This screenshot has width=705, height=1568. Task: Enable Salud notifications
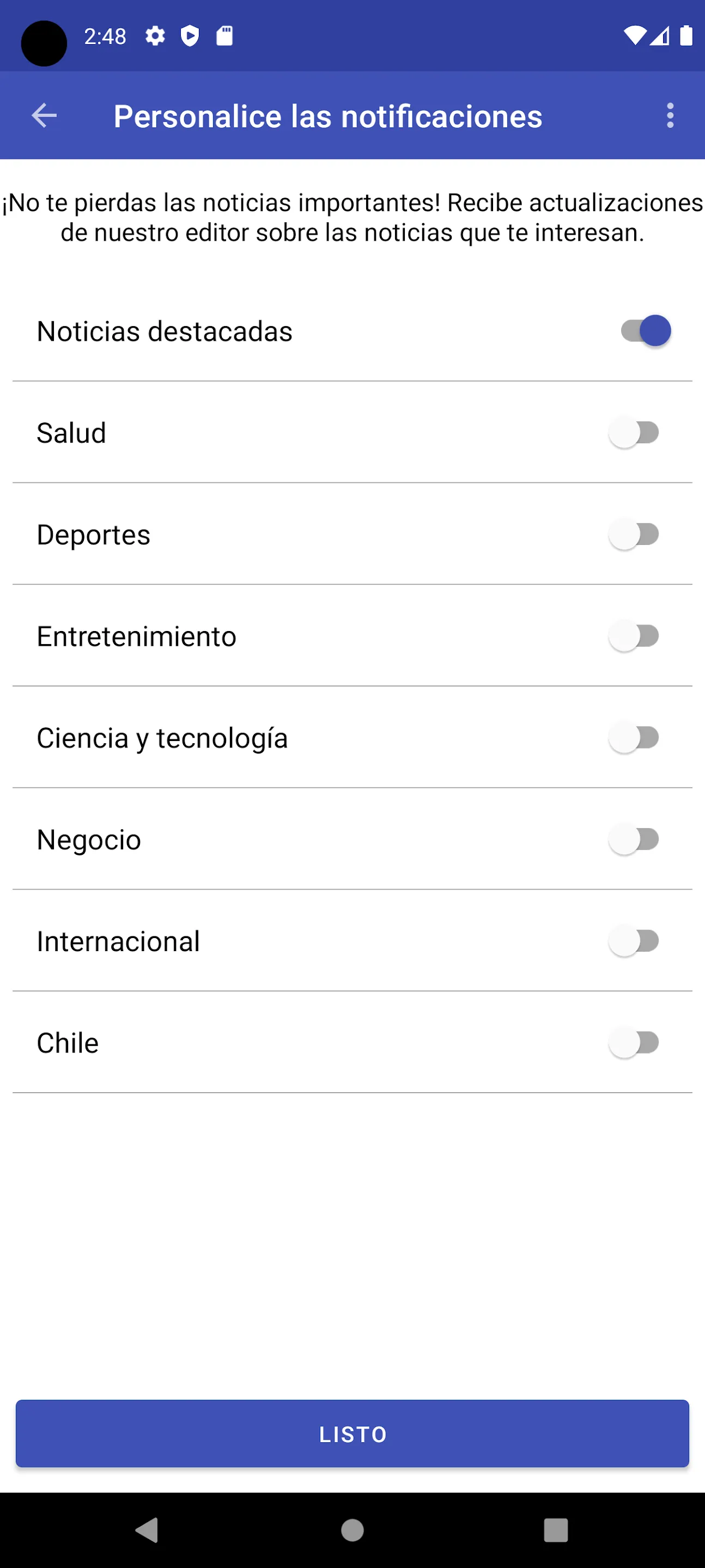(634, 433)
